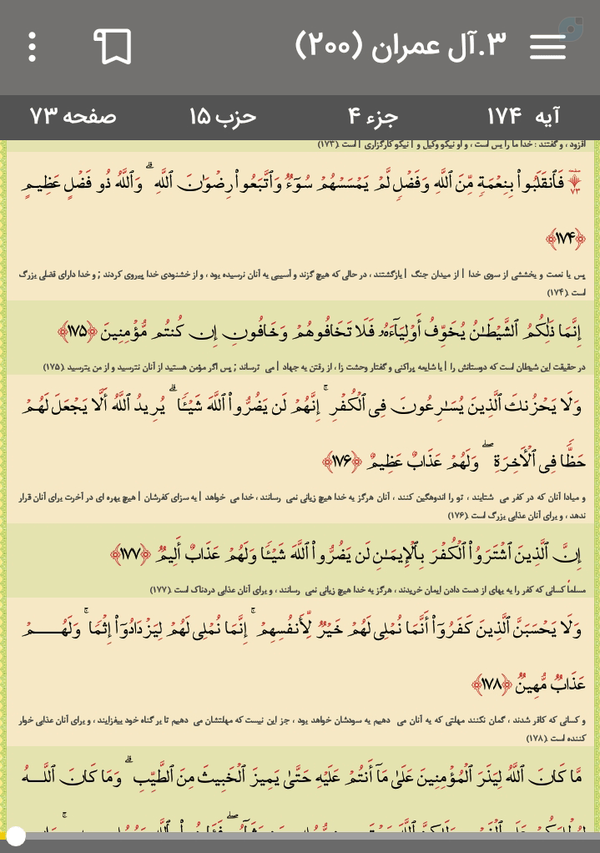Select verse 177 text

346,554
